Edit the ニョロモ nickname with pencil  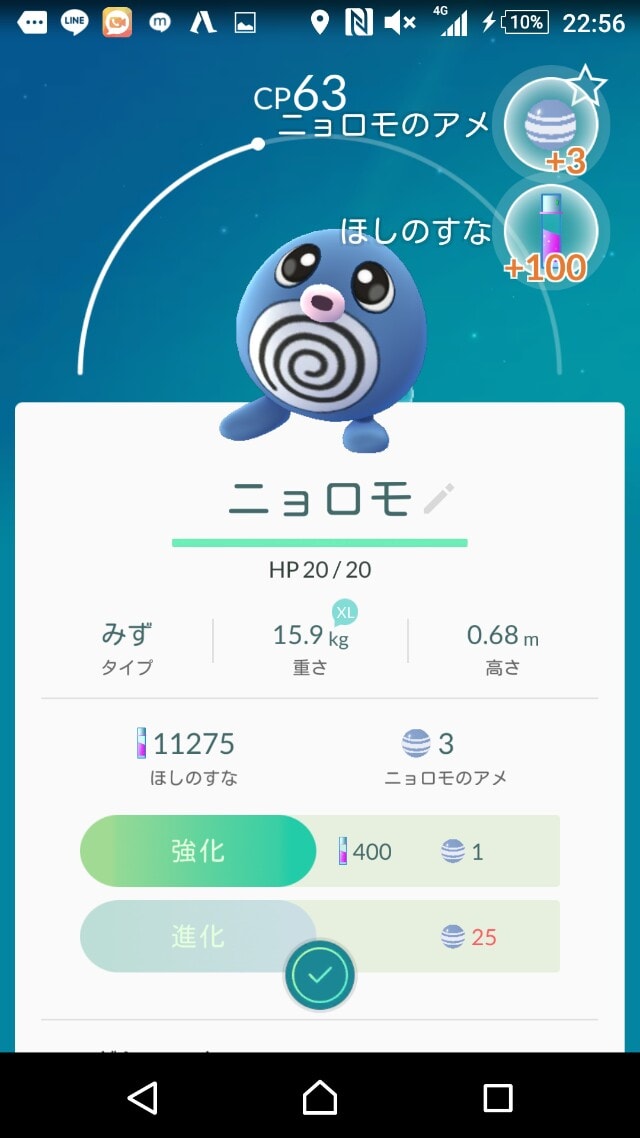pyautogui.click(x=438, y=498)
